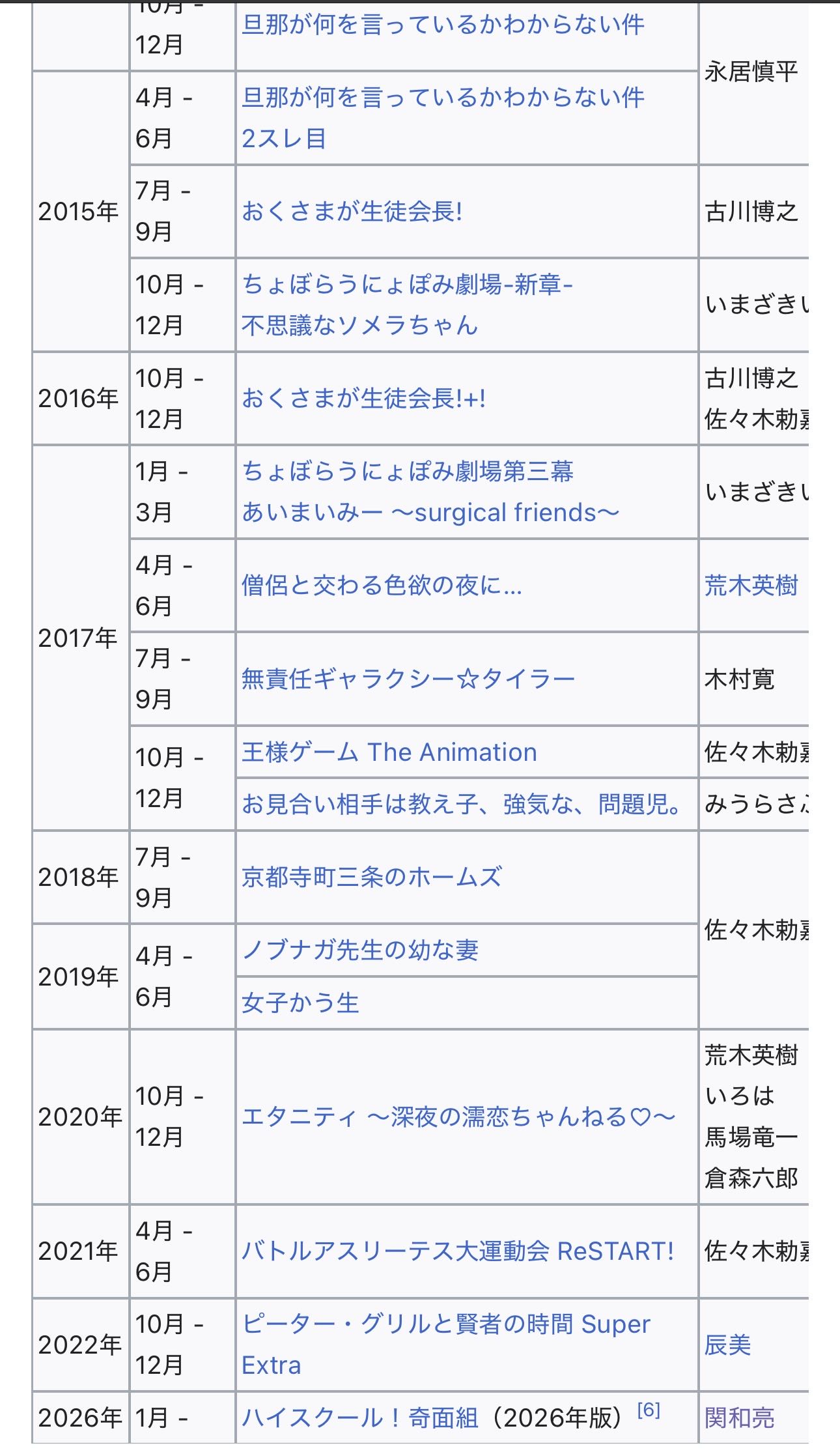The image size is (840, 1452).
Task: Open the 女子かう生 link
Action: coord(300,1003)
